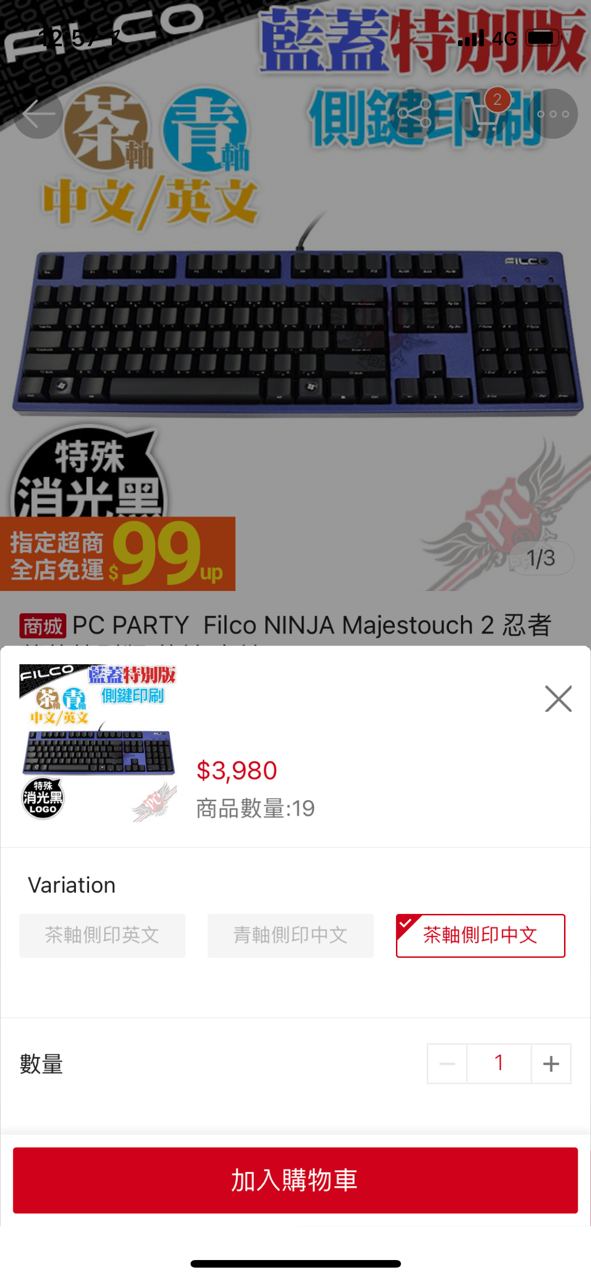
Task: Select the 茶軸側印英文 variation
Action: [x=102, y=935]
